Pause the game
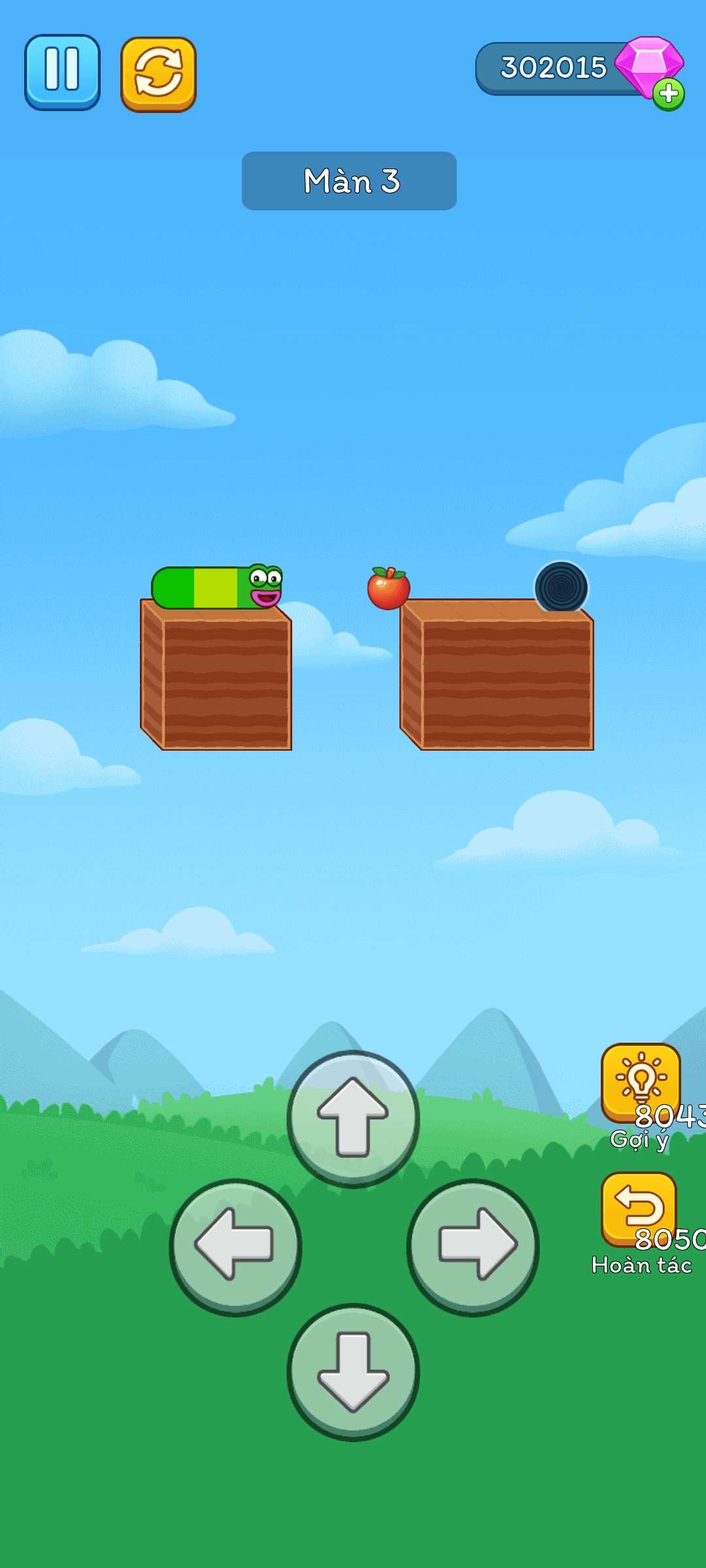The height and width of the screenshot is (1568, 706). point(62,72)
